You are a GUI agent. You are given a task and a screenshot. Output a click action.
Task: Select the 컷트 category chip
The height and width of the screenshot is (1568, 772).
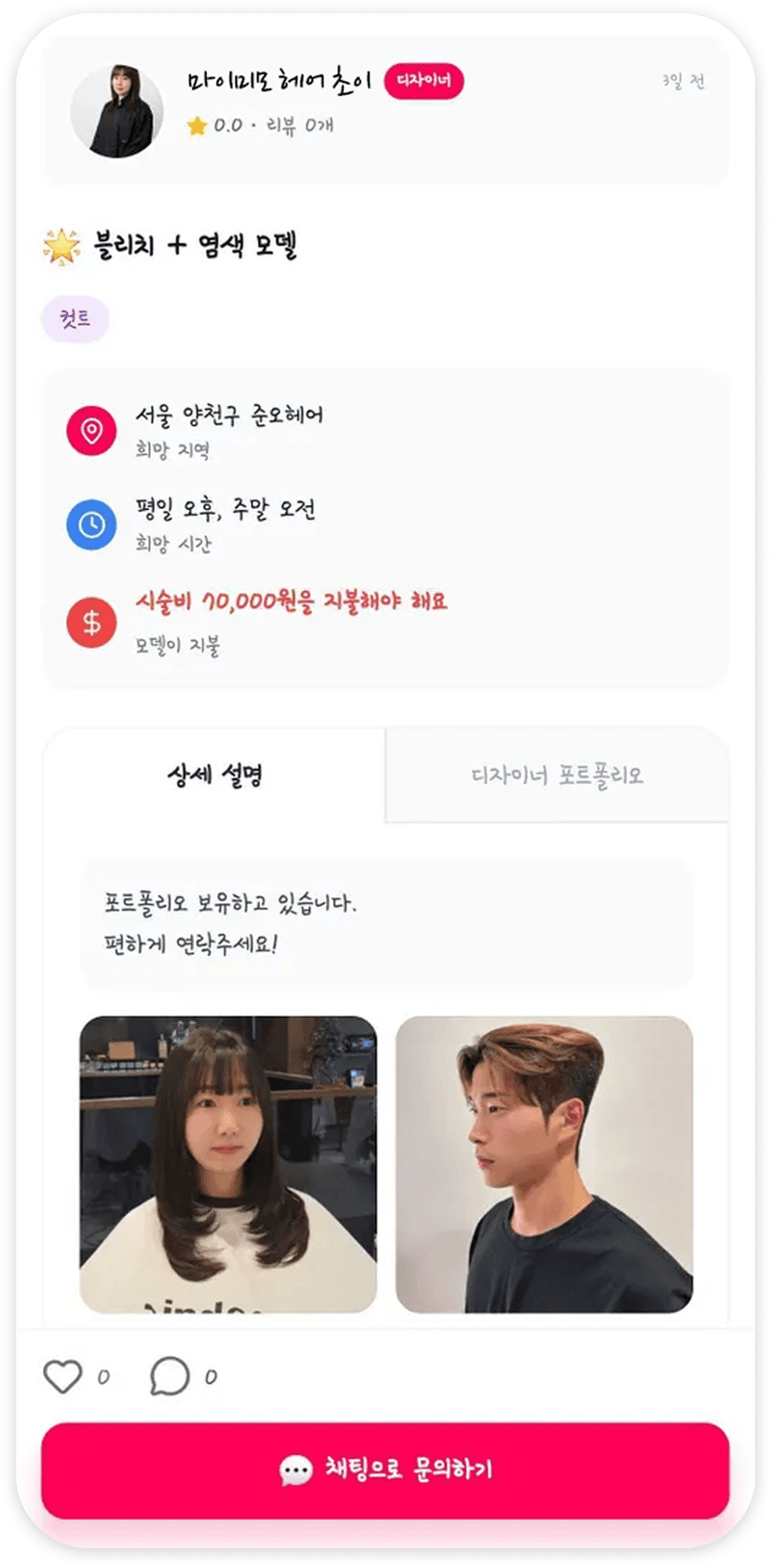pyautogui.click(x=76, y=318)
